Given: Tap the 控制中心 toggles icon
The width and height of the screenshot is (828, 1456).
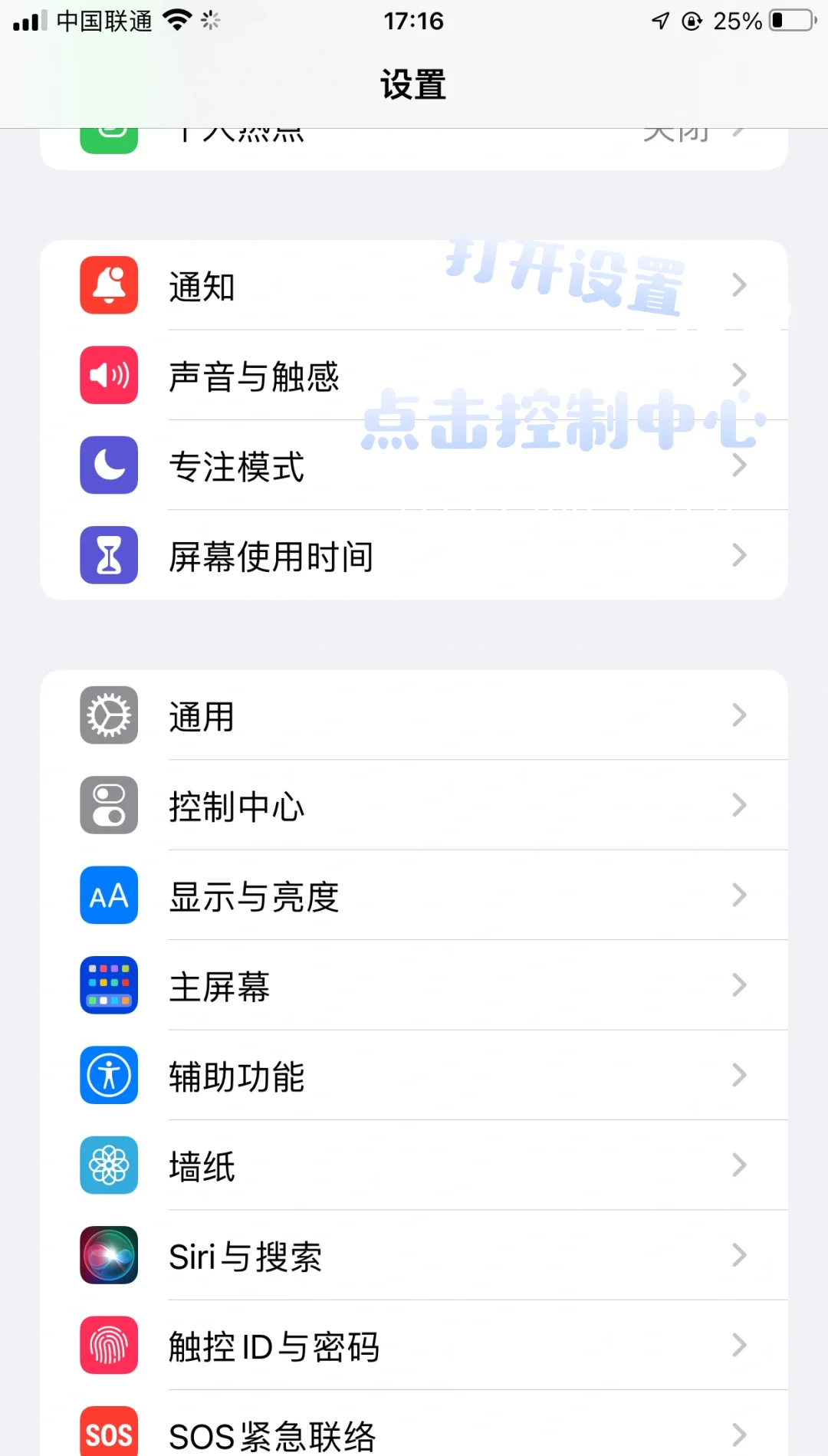Looking at the screenshot, I should pyautogui.click(x=108, y=806).
